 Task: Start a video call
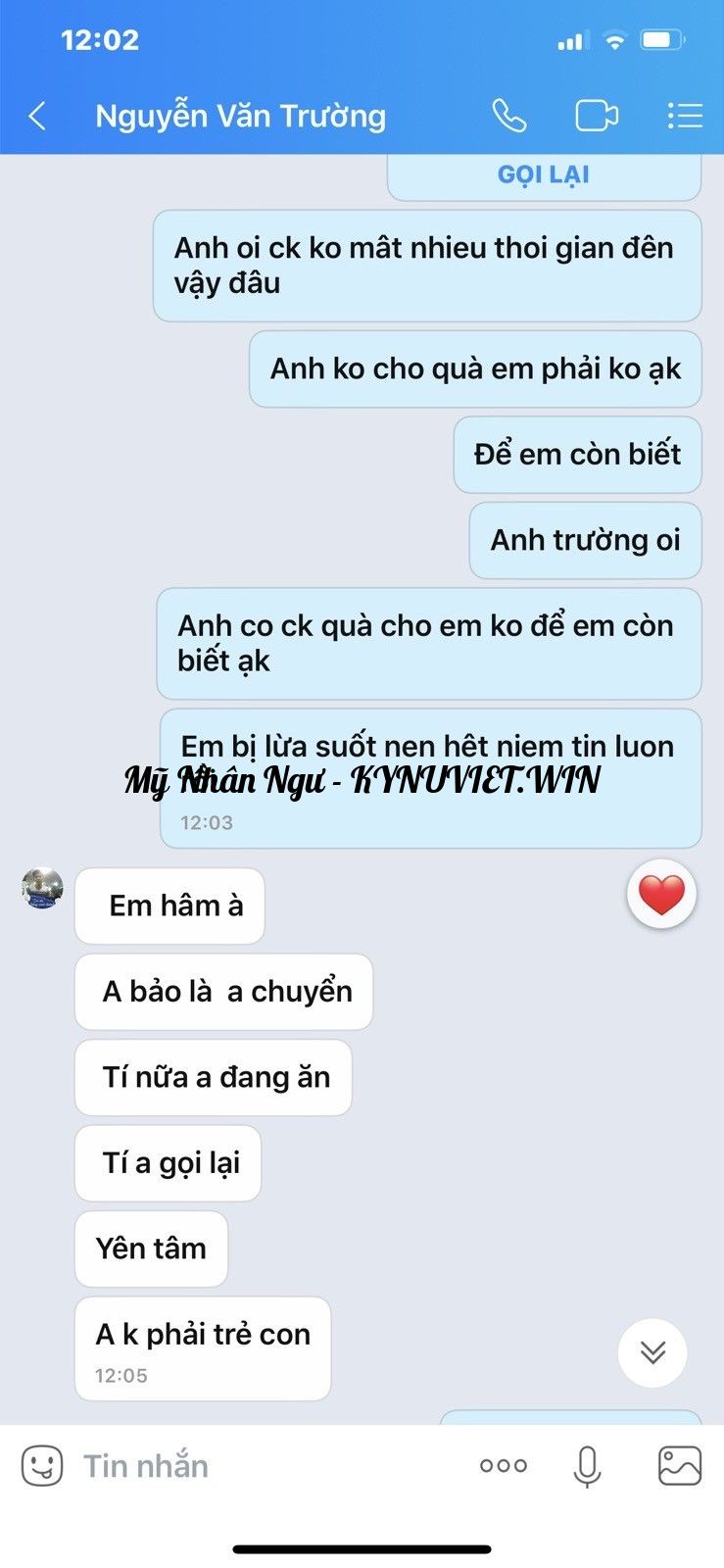596,116
